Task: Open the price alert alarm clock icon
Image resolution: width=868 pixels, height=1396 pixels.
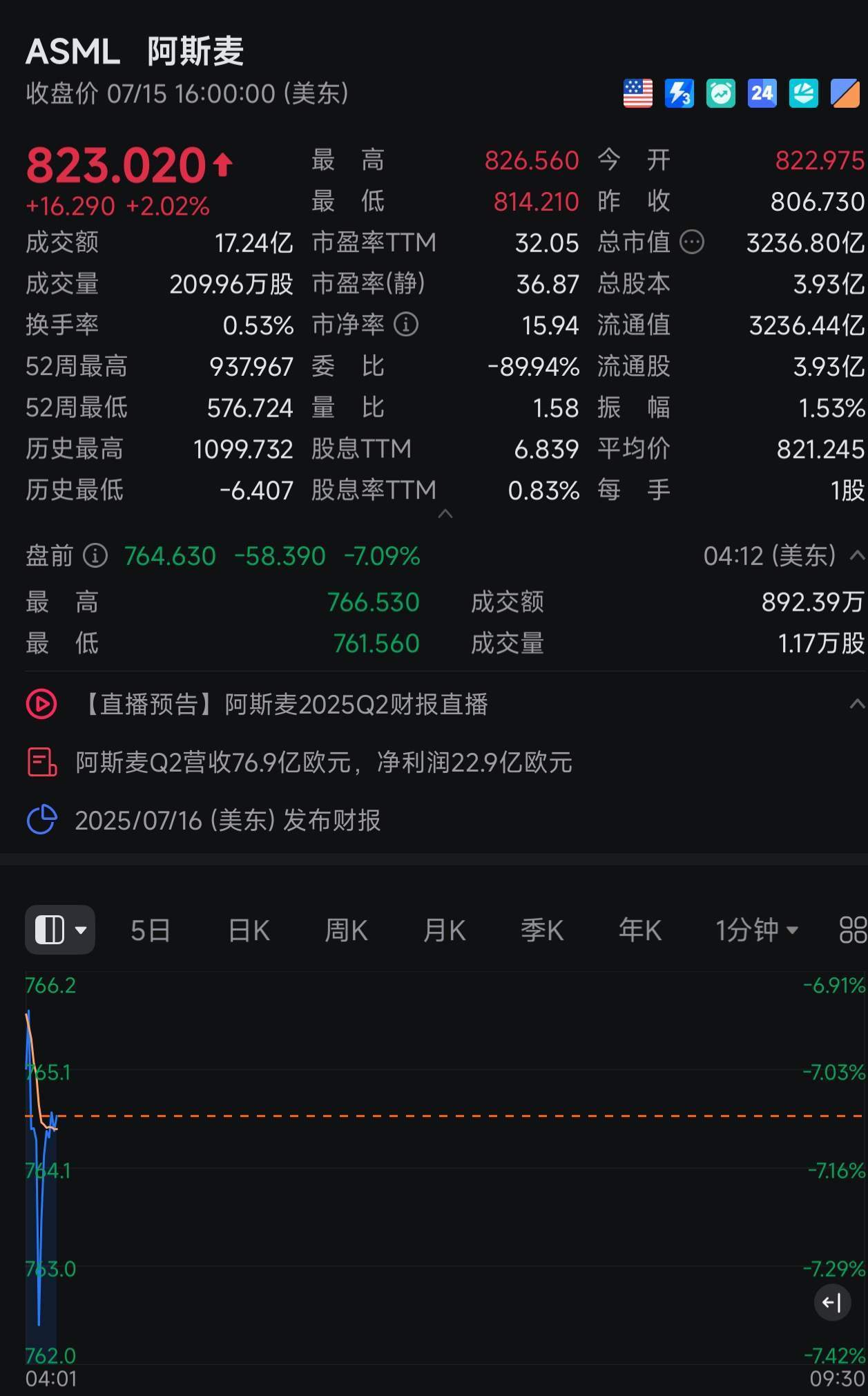Action: pyautogui.click(x=720, y=93)
